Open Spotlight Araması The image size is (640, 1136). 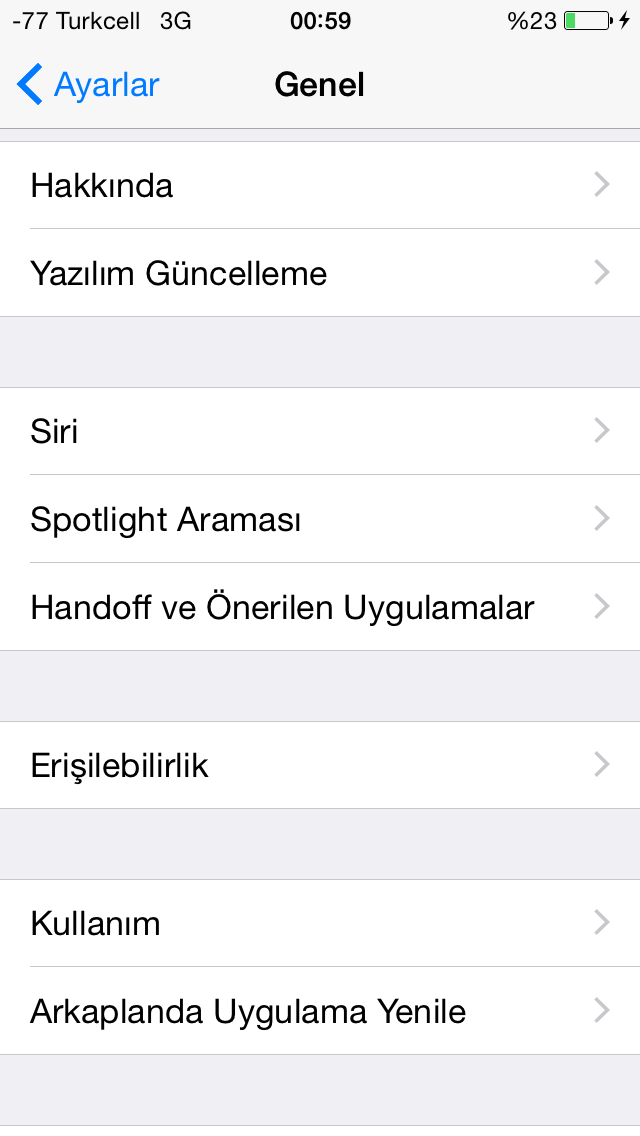pyautogui.click(x=320, y=519)
